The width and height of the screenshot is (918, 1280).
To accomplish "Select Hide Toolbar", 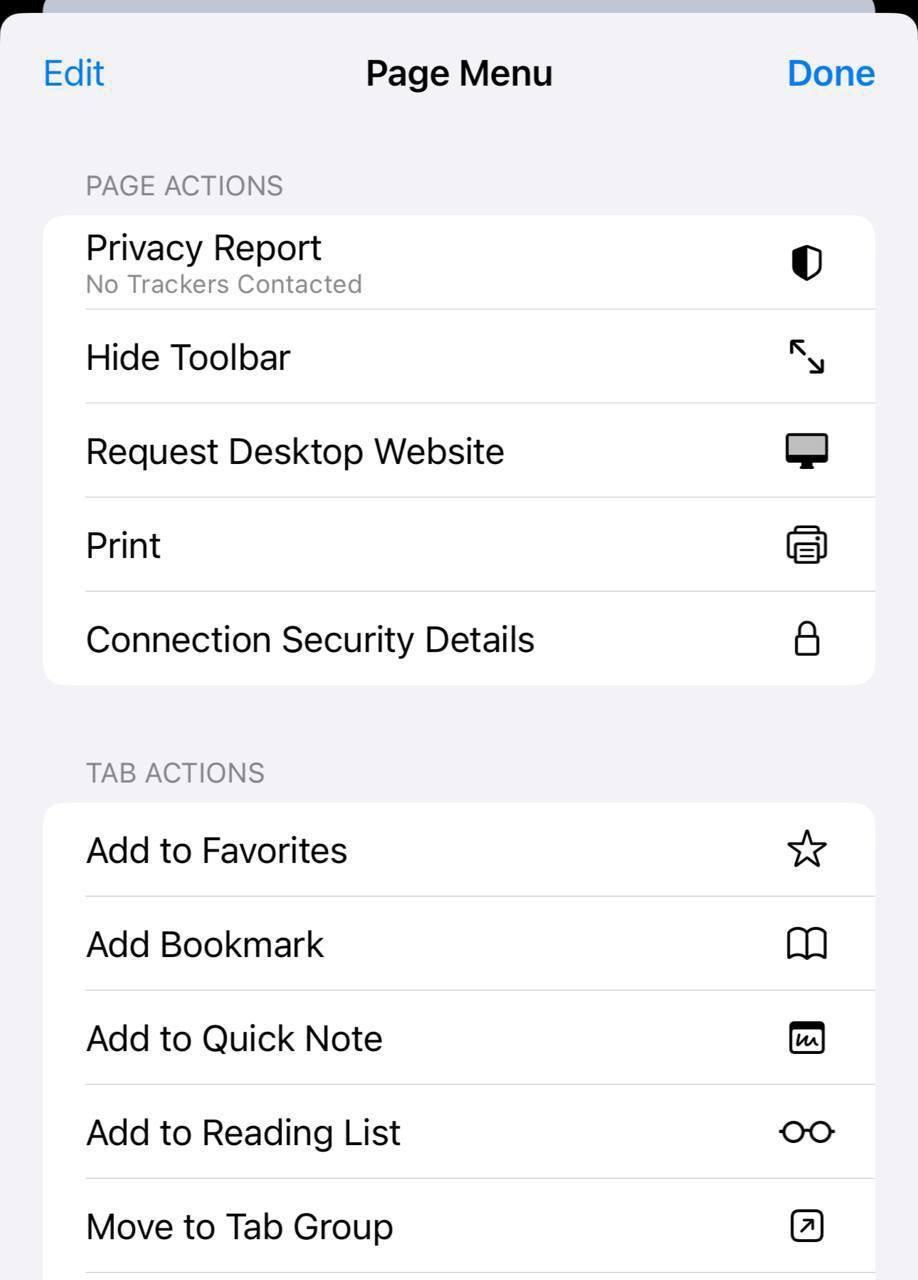I will click(458, 357).
